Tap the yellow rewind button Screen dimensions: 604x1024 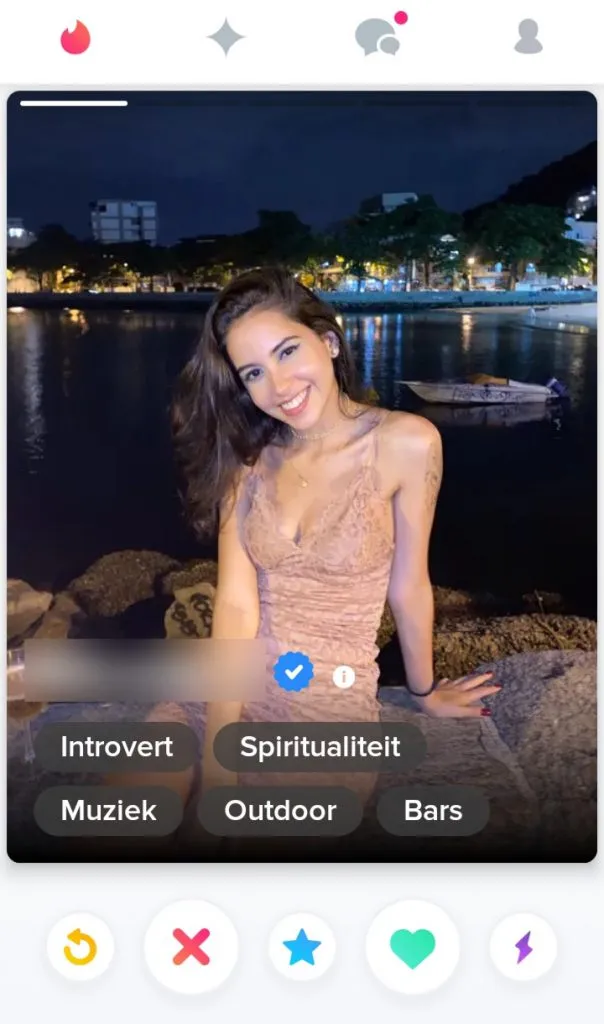80,947
